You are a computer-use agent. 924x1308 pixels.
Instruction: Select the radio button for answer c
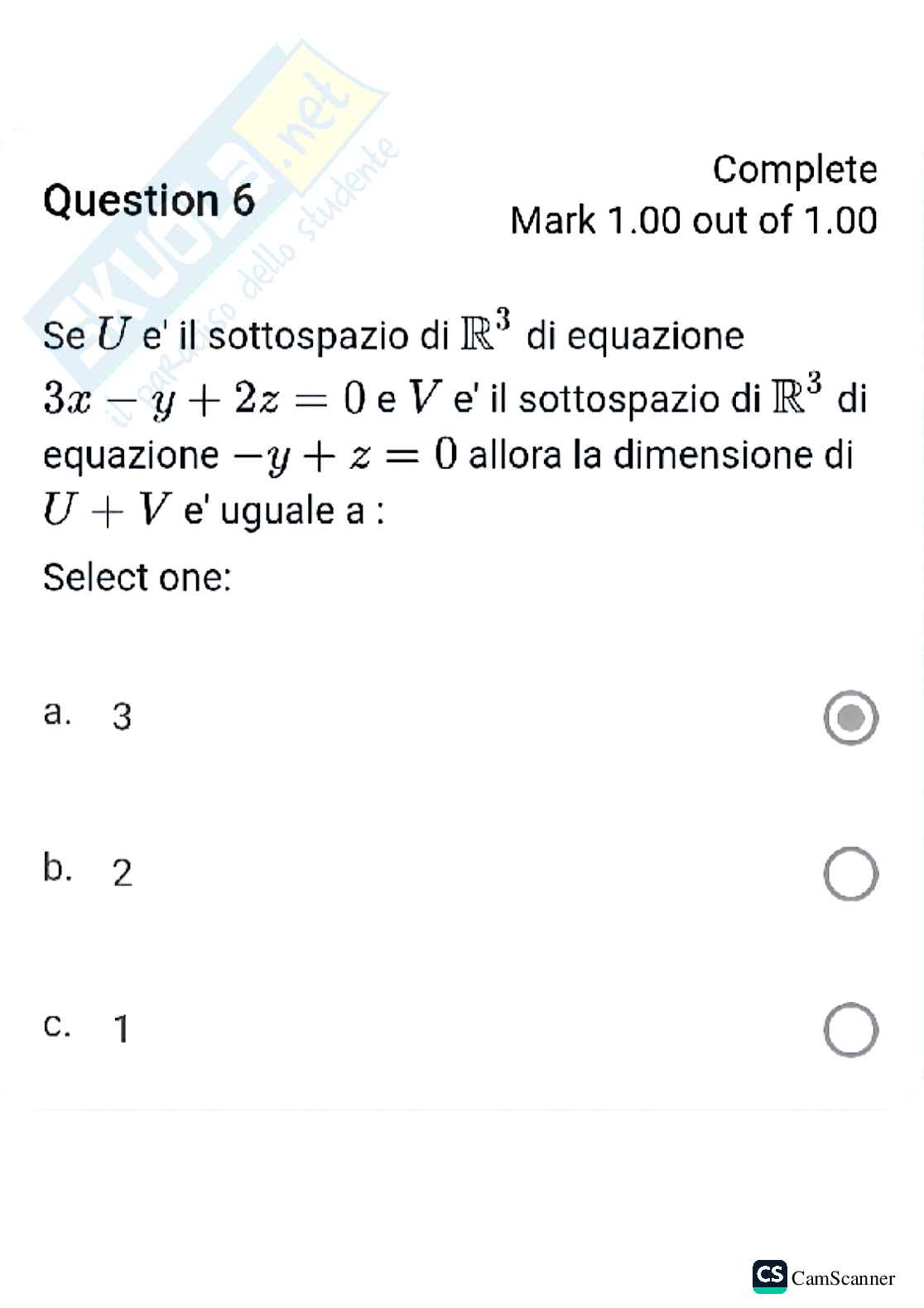(852, 1030)
